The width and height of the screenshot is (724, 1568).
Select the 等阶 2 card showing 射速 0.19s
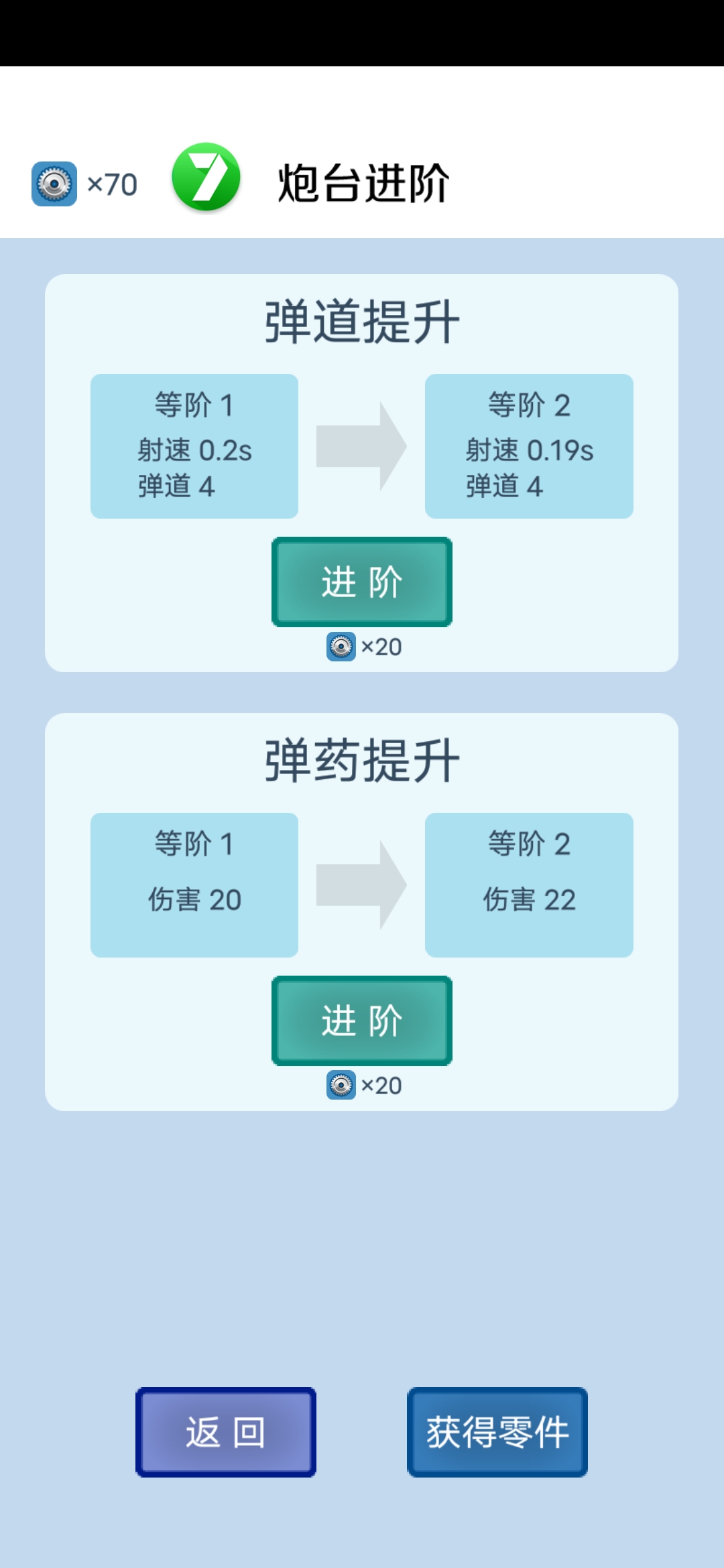[x=529, y=444]
